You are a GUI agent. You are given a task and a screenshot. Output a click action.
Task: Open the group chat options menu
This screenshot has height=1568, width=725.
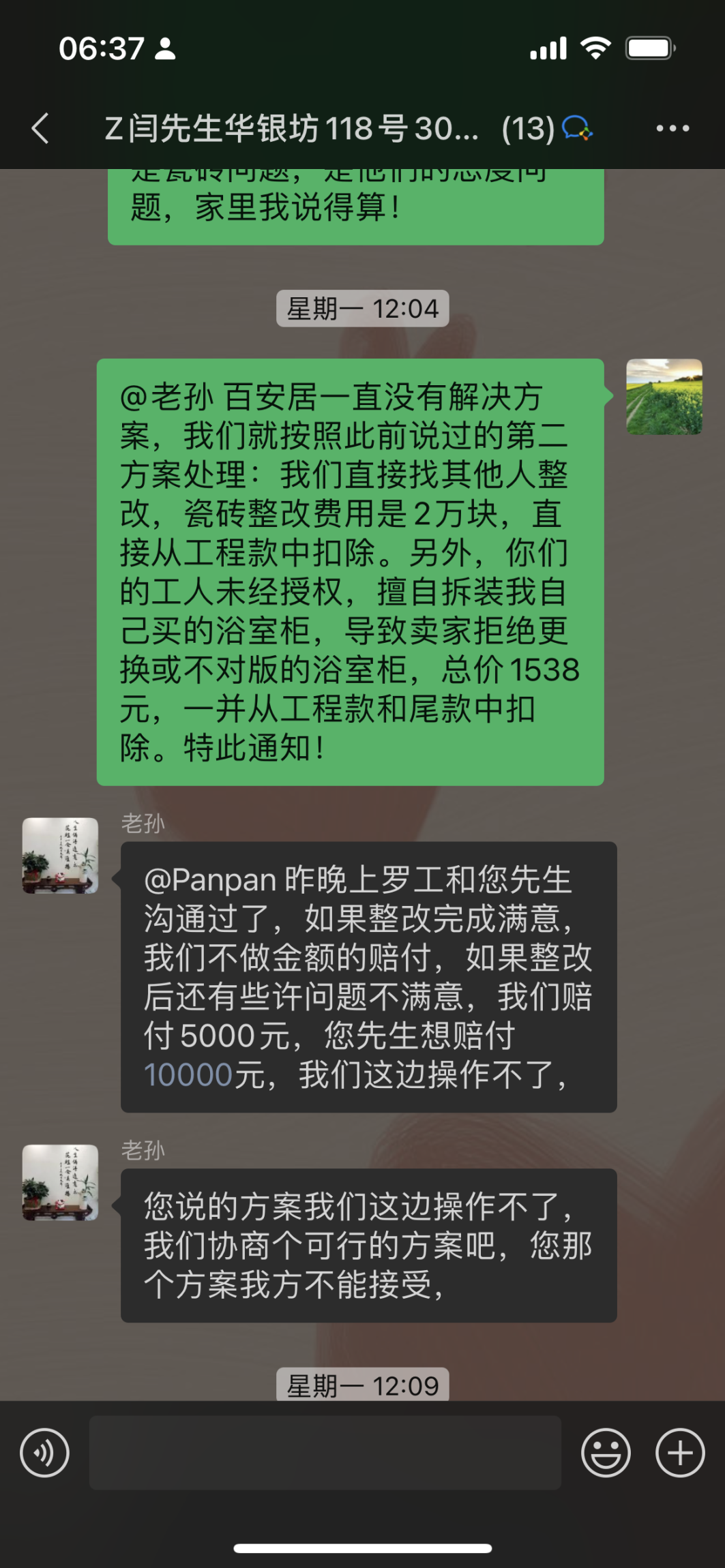tap(672, 128)
